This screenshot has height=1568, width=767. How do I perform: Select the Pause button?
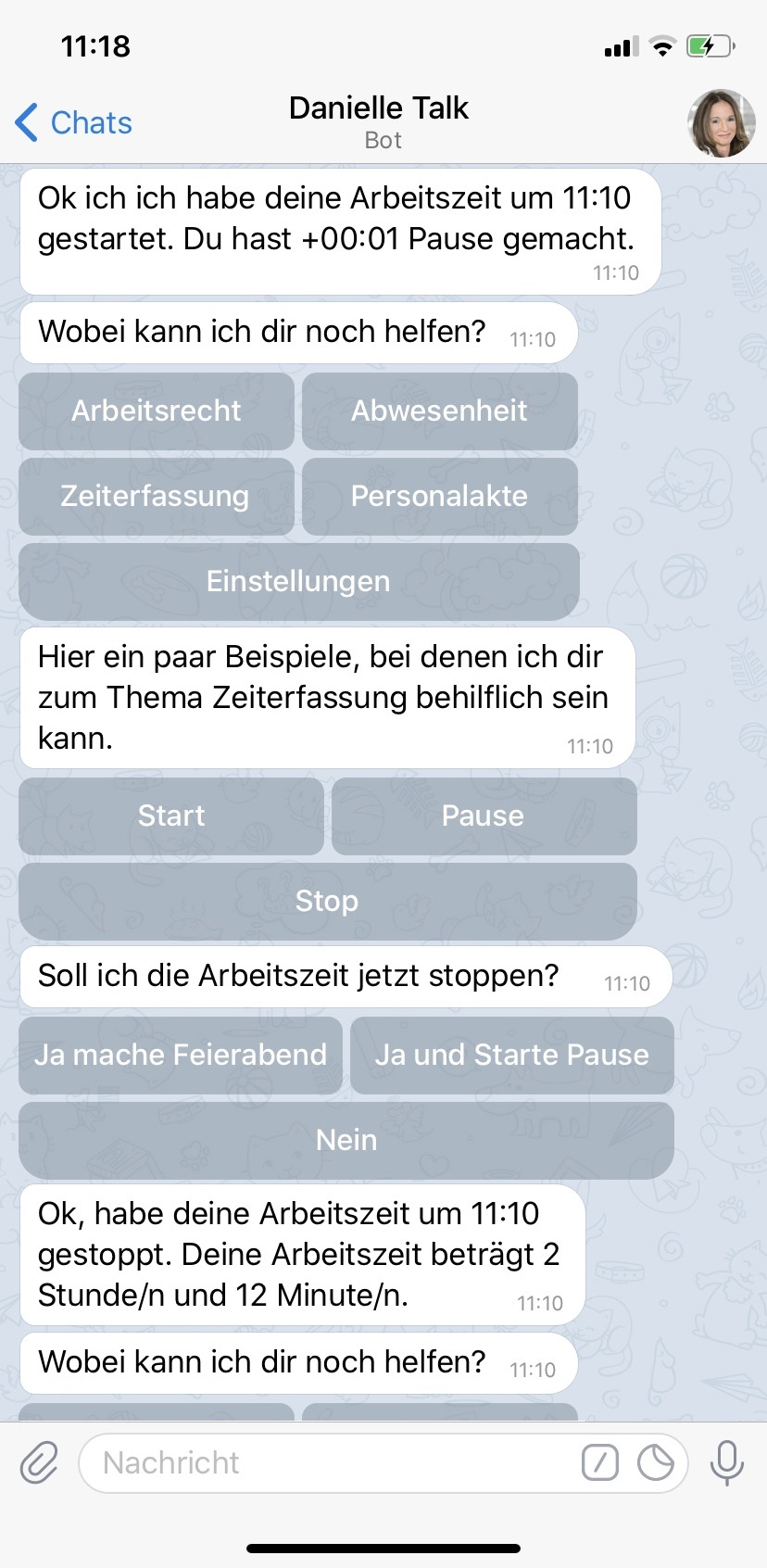tap(484, 816)
